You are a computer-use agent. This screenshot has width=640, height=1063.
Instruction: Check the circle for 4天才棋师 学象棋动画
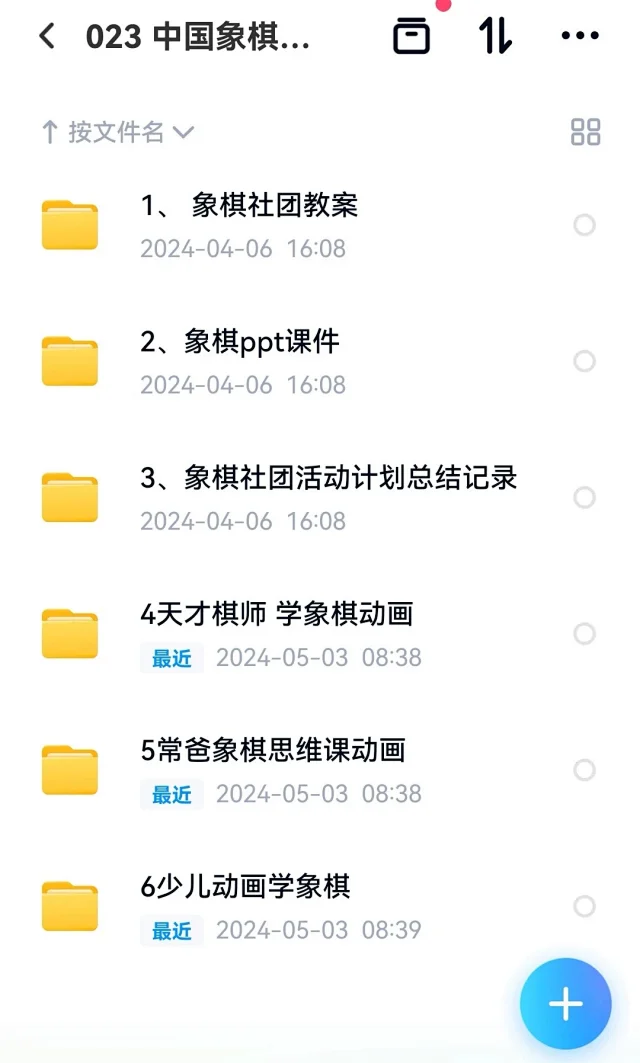pyautogui.click(x=584, y=634)
